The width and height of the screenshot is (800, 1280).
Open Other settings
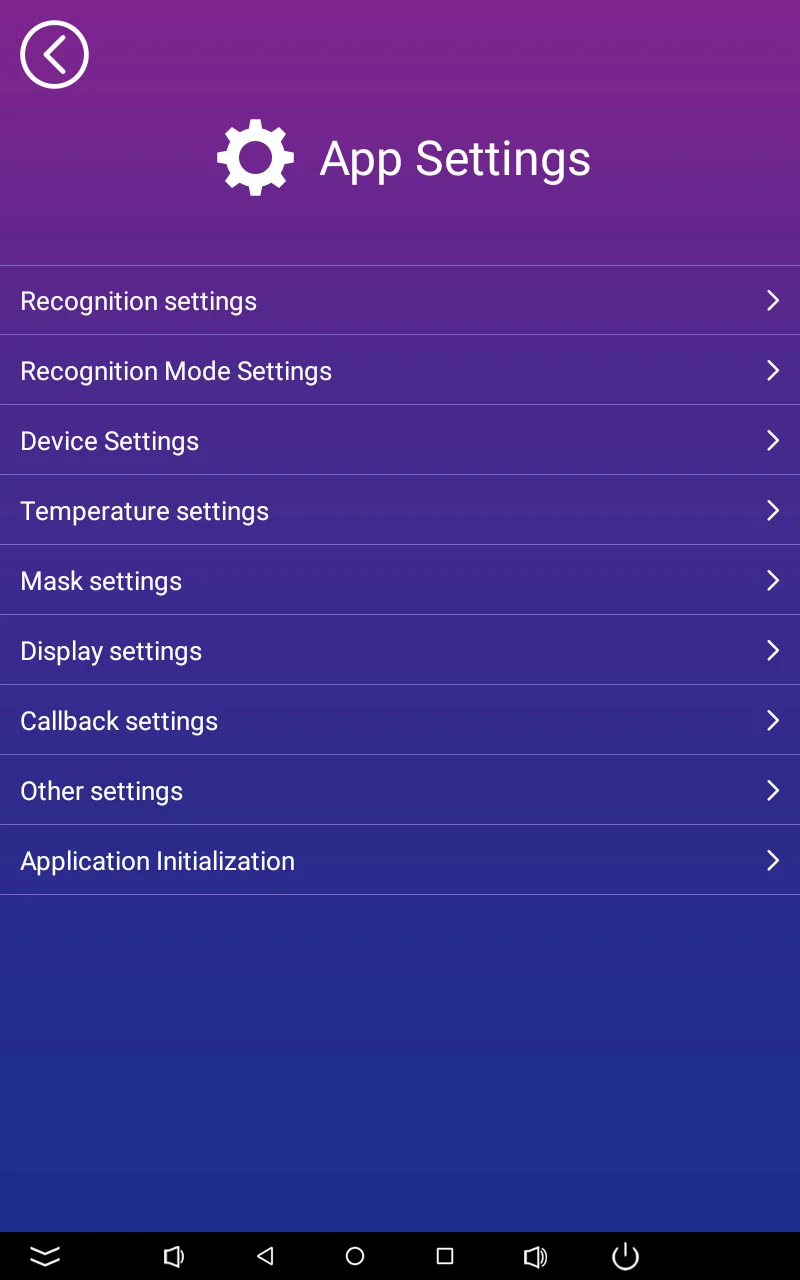[400, 791]
